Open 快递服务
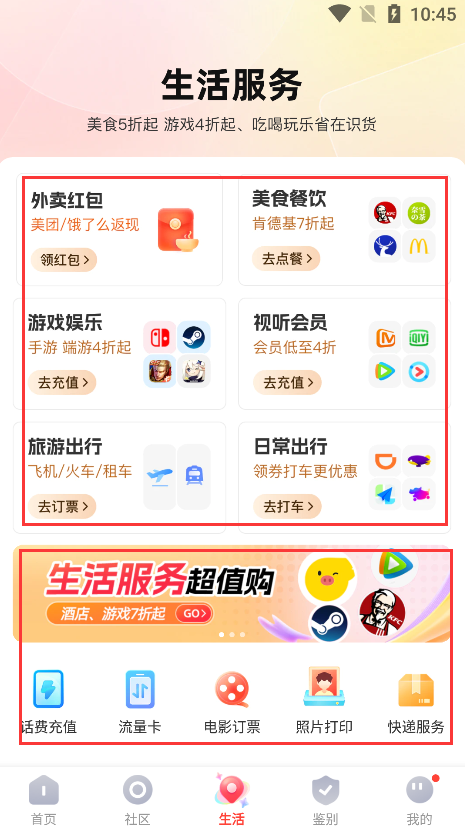This screenshot has width=465, height=831. pos(416,701)
